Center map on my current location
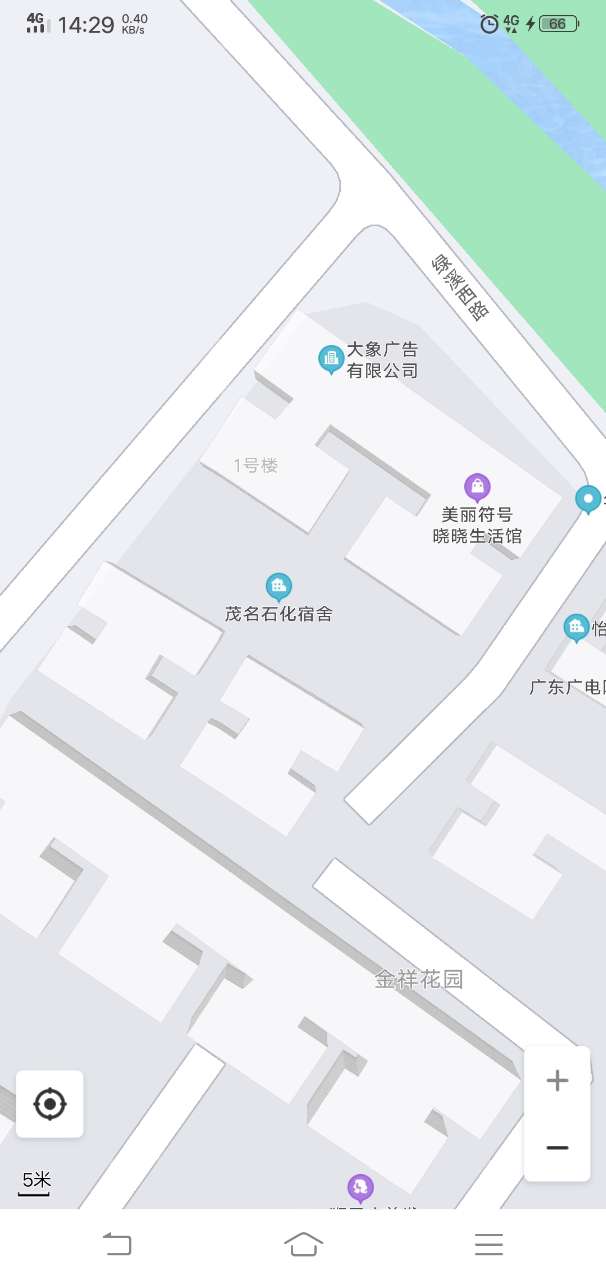 [50, 1104]
